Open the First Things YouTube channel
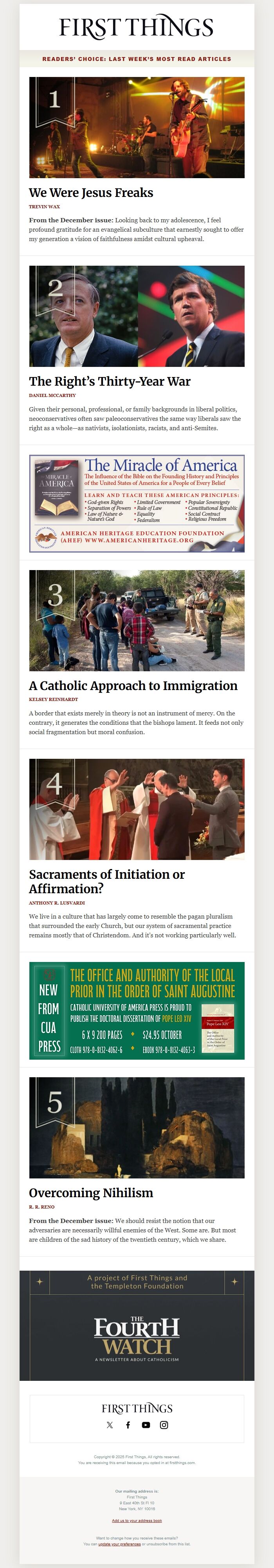Image resolution: width=274 pixels, height=1568 pixels. tap(146, 1425)
